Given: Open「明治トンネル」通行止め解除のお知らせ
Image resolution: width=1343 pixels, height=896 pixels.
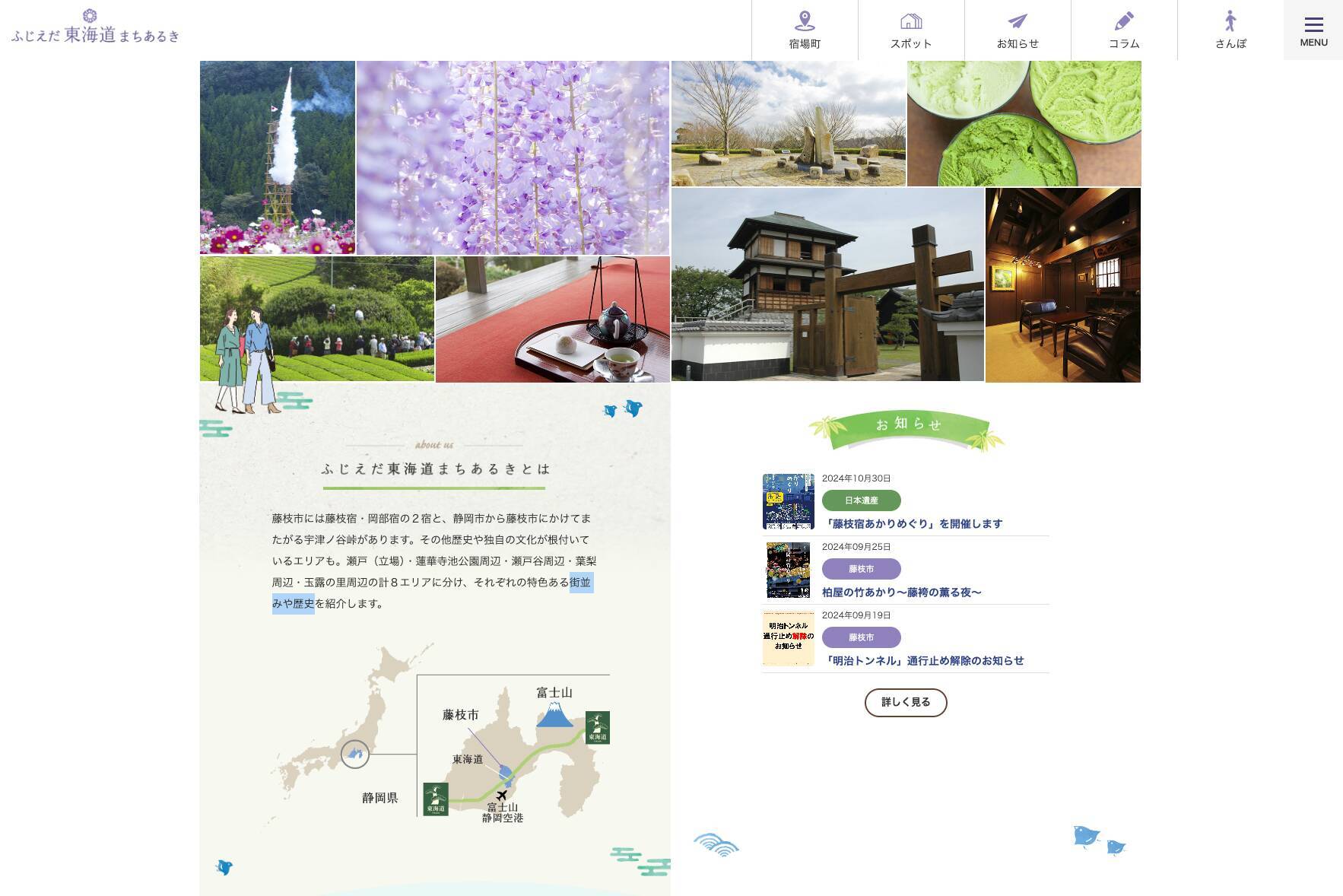Looking at the screenshot, I should [x=924, y=660].
